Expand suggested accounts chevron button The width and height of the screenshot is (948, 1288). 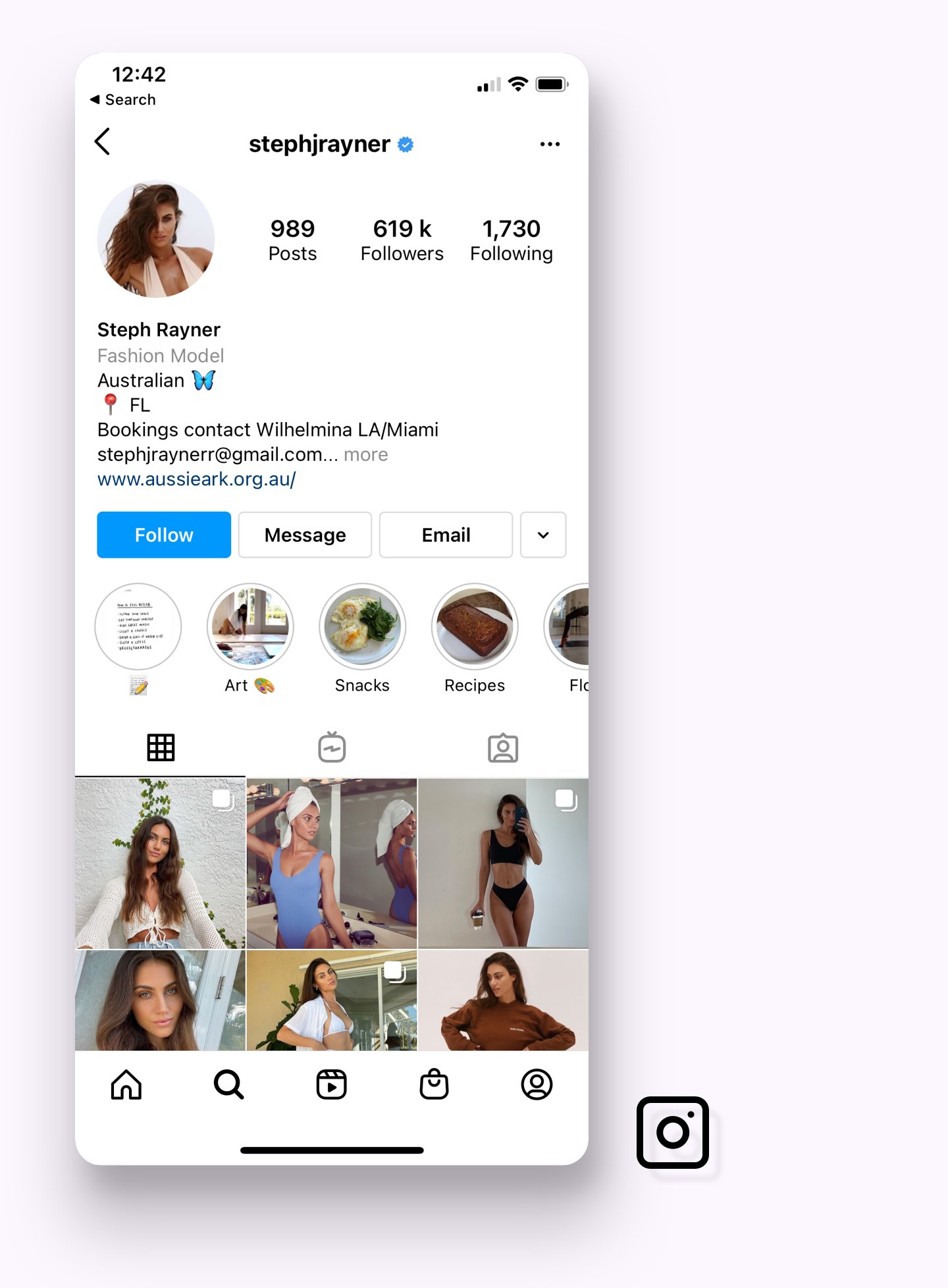click(x=543, y=535)
